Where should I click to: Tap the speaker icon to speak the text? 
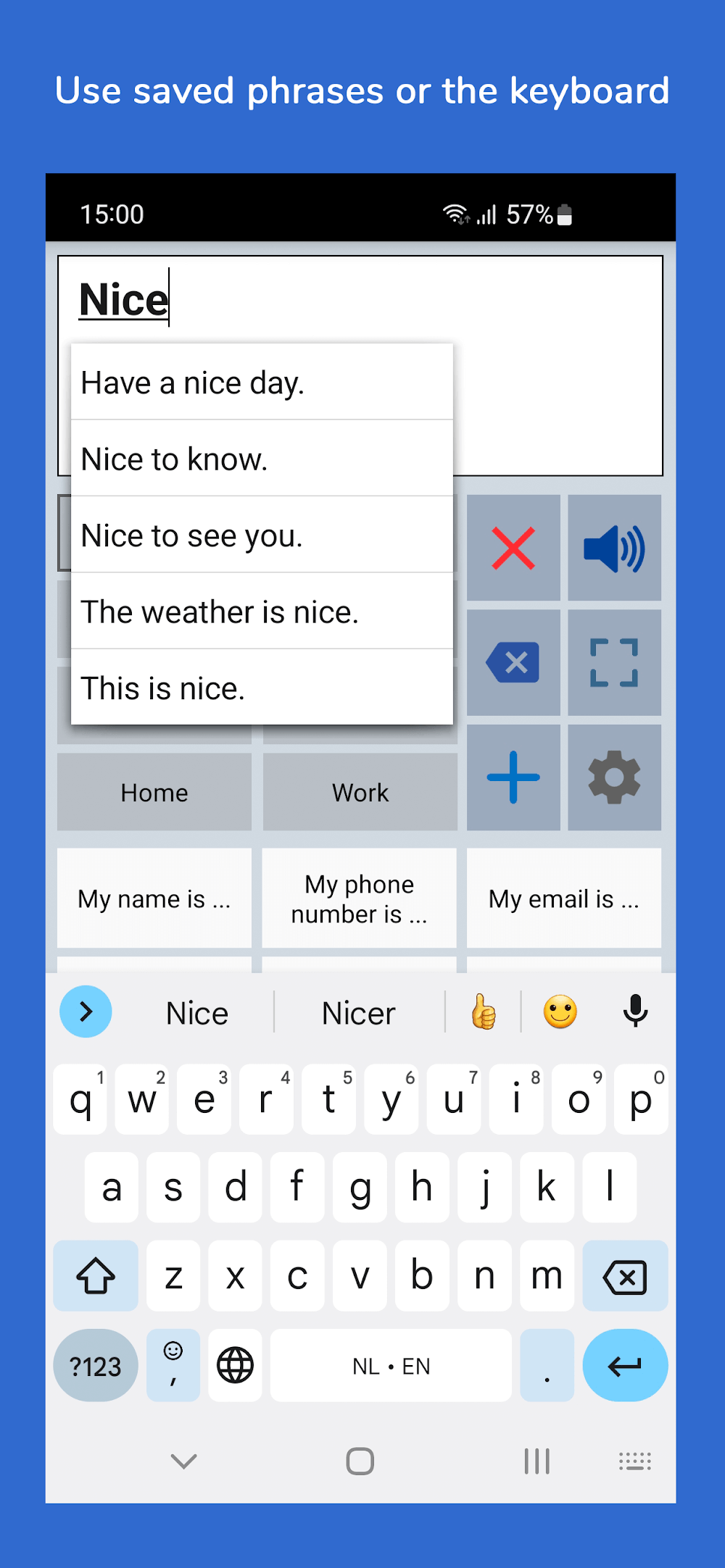[614, 548]
